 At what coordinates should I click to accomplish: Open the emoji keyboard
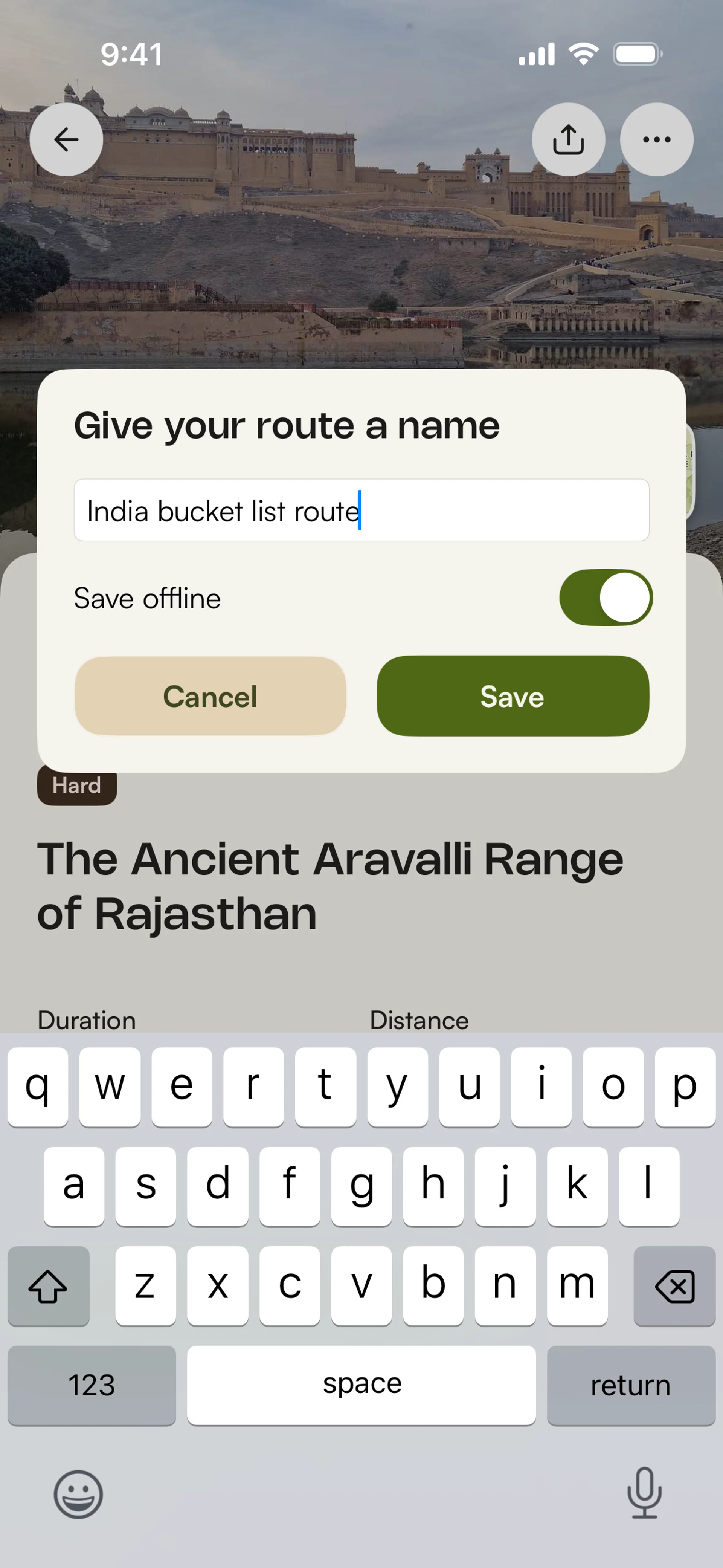(78, 1495)
